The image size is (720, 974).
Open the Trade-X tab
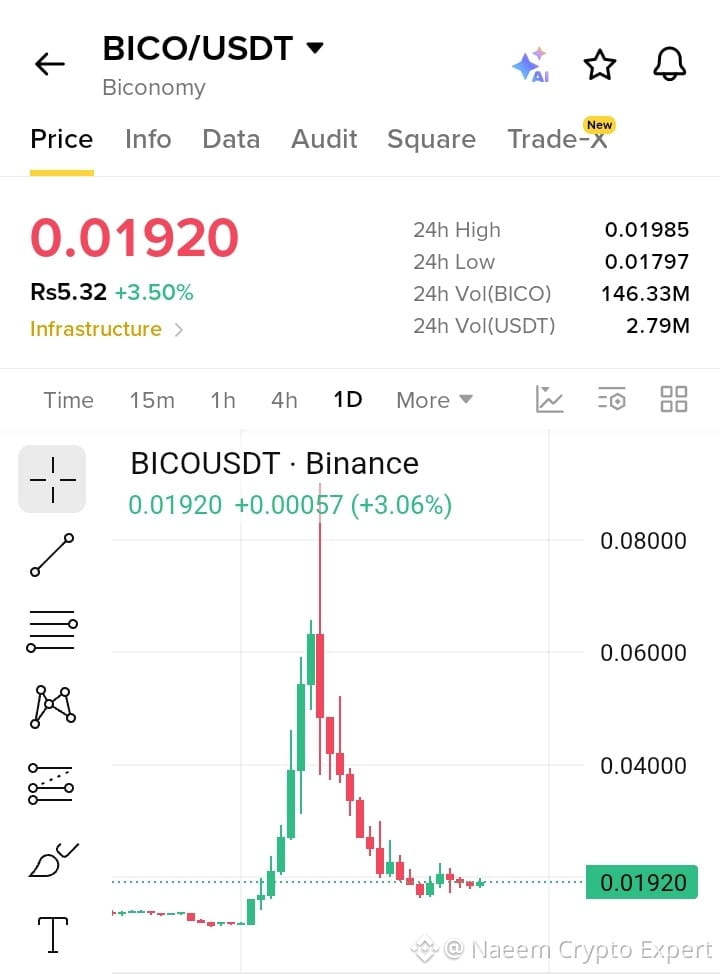(557, 138)
